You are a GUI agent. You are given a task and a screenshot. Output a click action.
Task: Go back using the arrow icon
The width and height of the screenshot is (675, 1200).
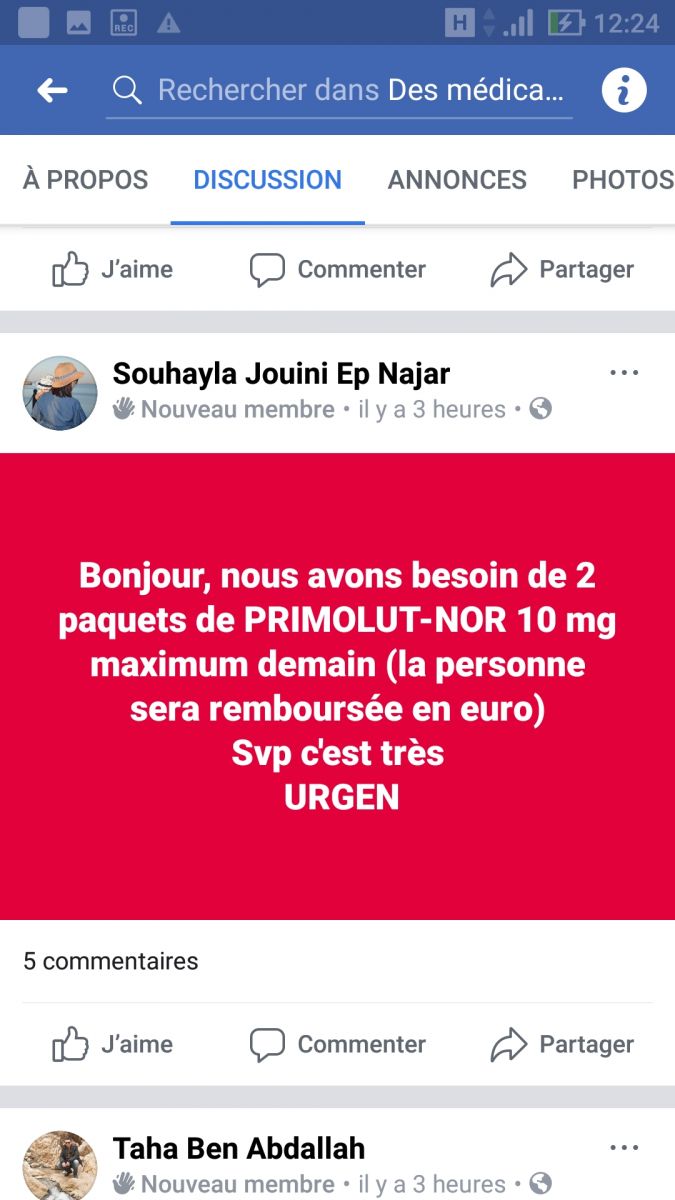click(52, 91)
